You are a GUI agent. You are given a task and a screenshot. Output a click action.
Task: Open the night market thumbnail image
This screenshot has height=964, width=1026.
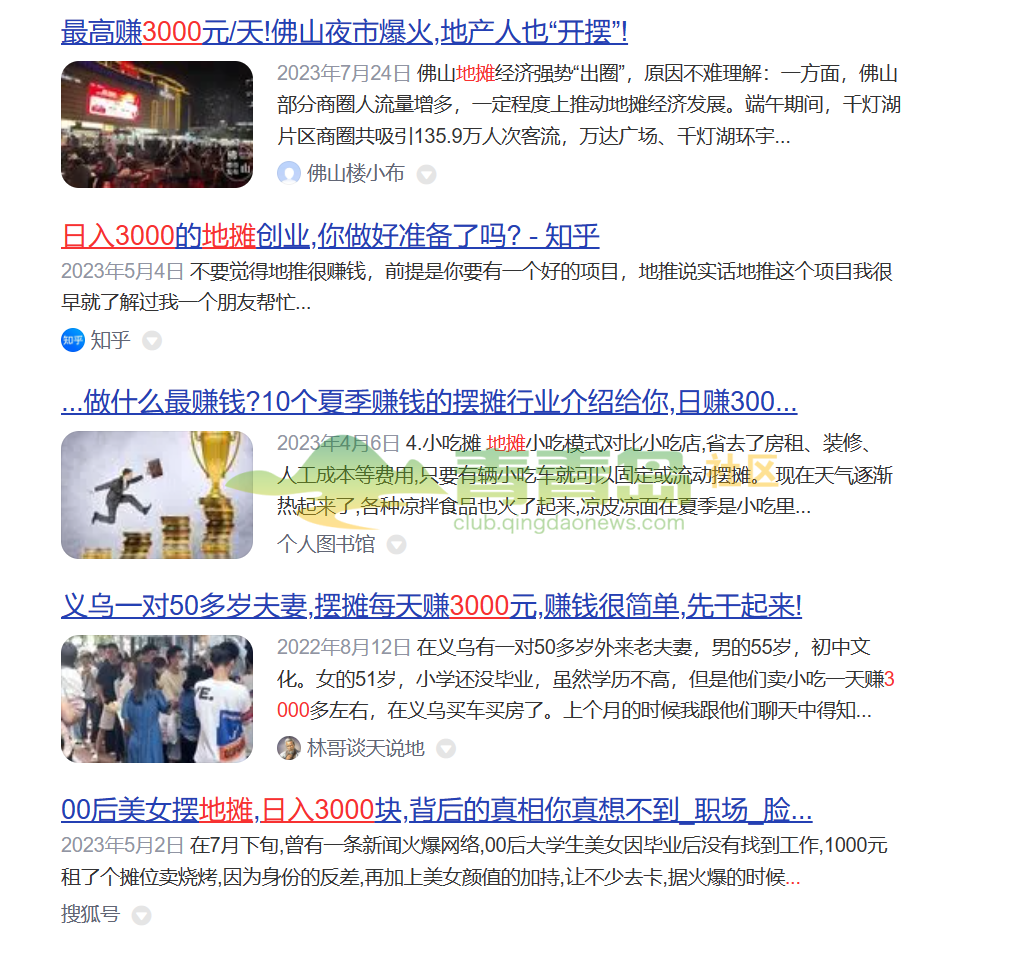(157, 124)
